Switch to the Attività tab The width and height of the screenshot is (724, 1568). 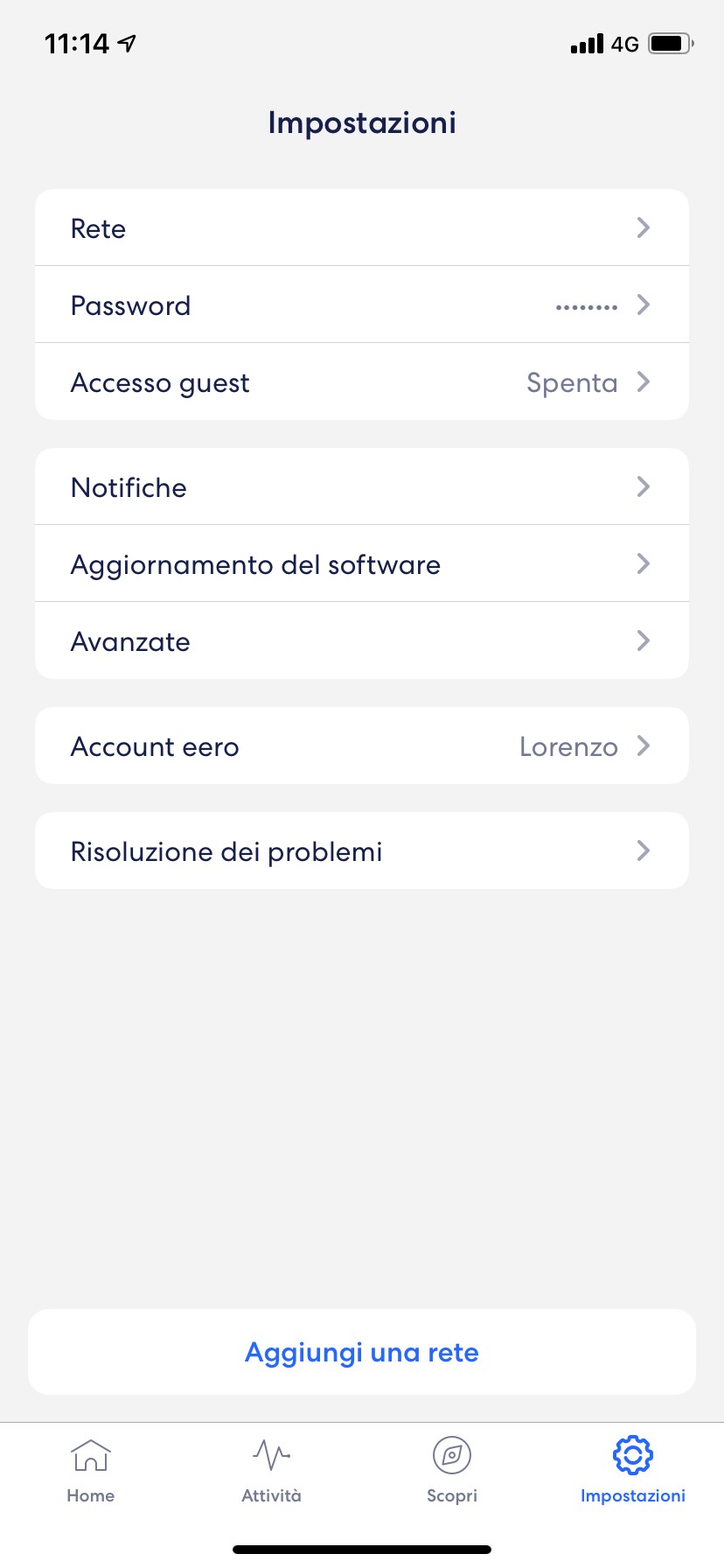click(271, 1470)
